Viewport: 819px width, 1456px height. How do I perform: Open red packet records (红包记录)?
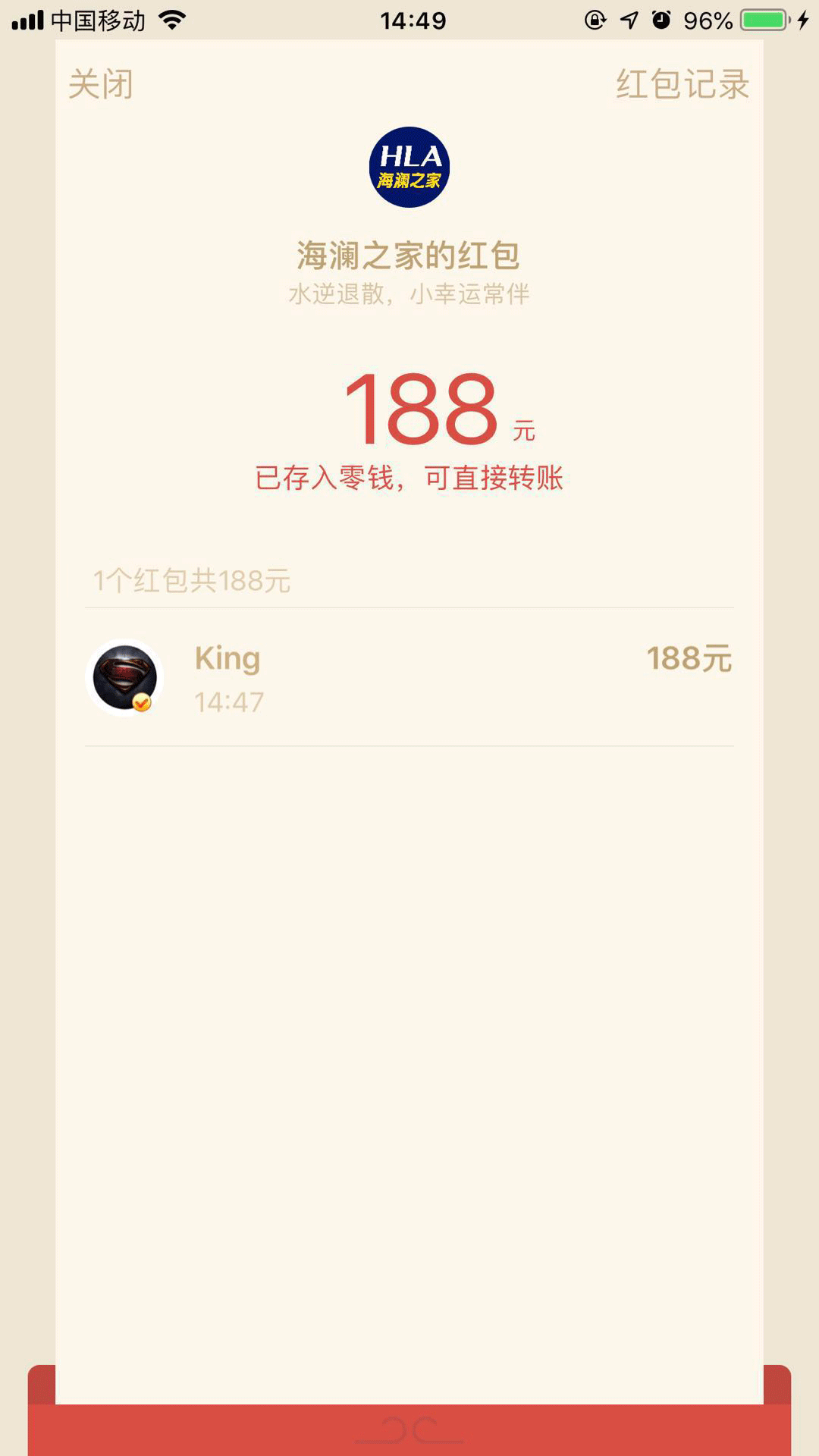682,84
